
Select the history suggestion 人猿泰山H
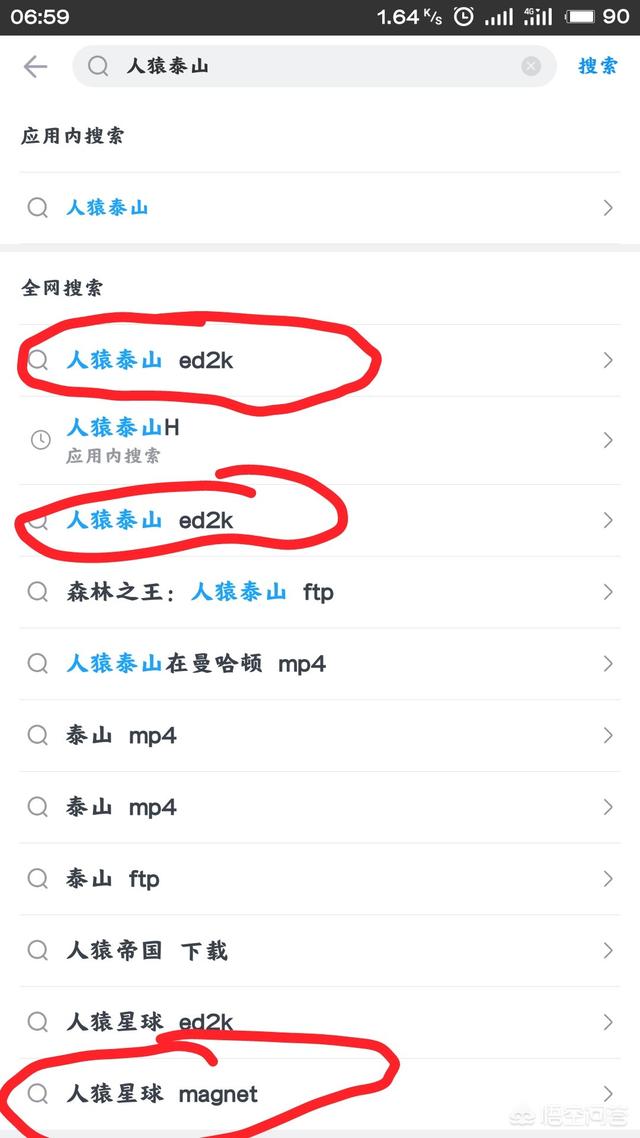(318, 440)
